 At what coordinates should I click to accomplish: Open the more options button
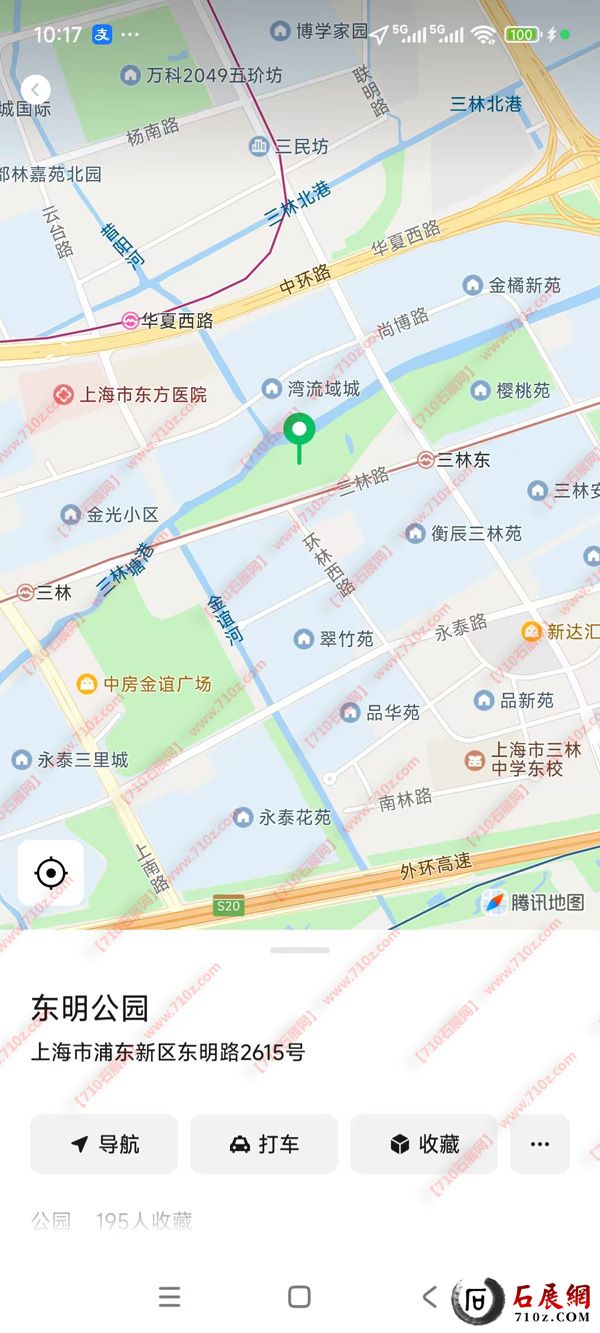pyautogui.click(x=540, y=1144)
